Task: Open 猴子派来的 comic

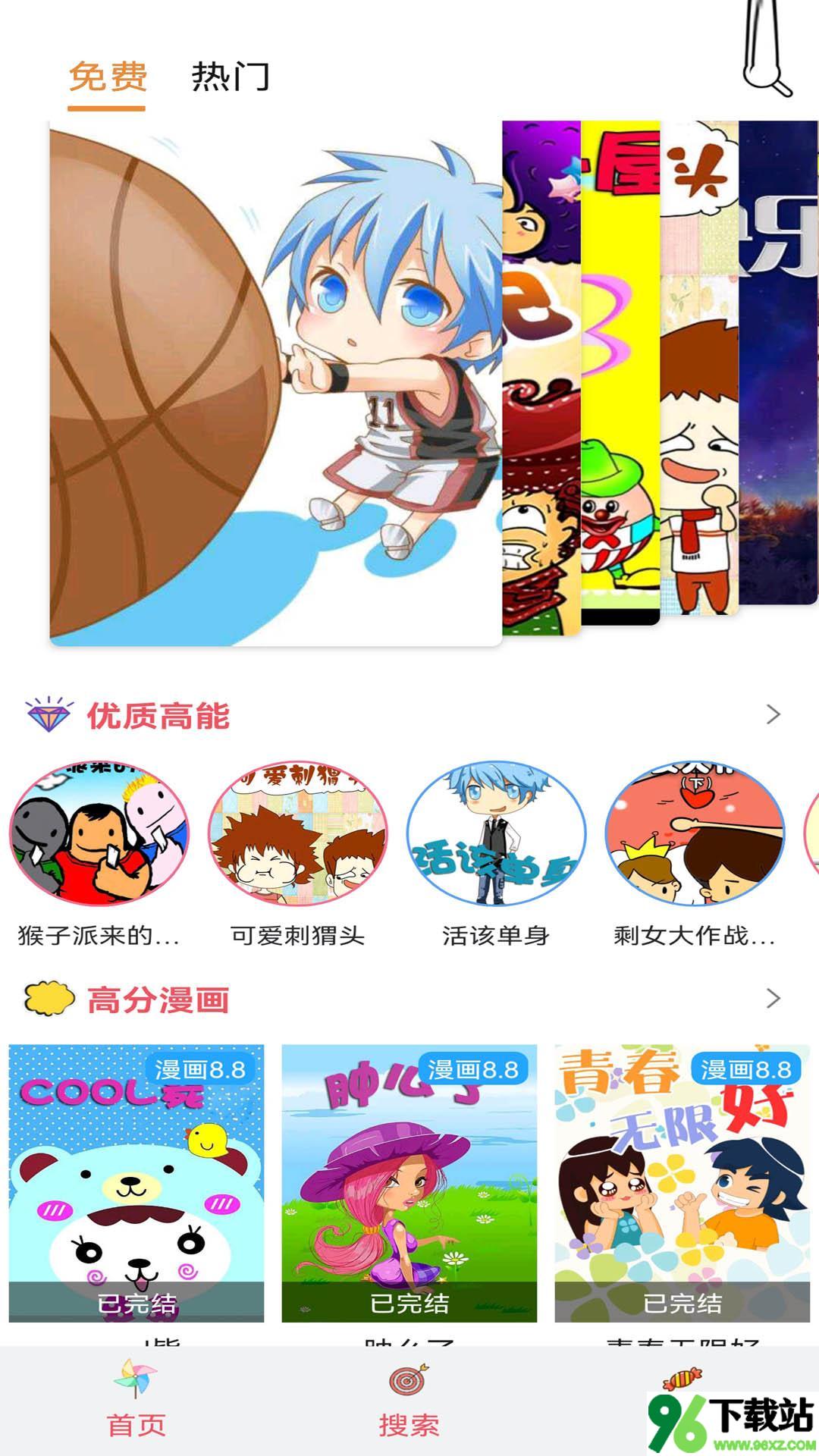Action: tap(99, 834)
